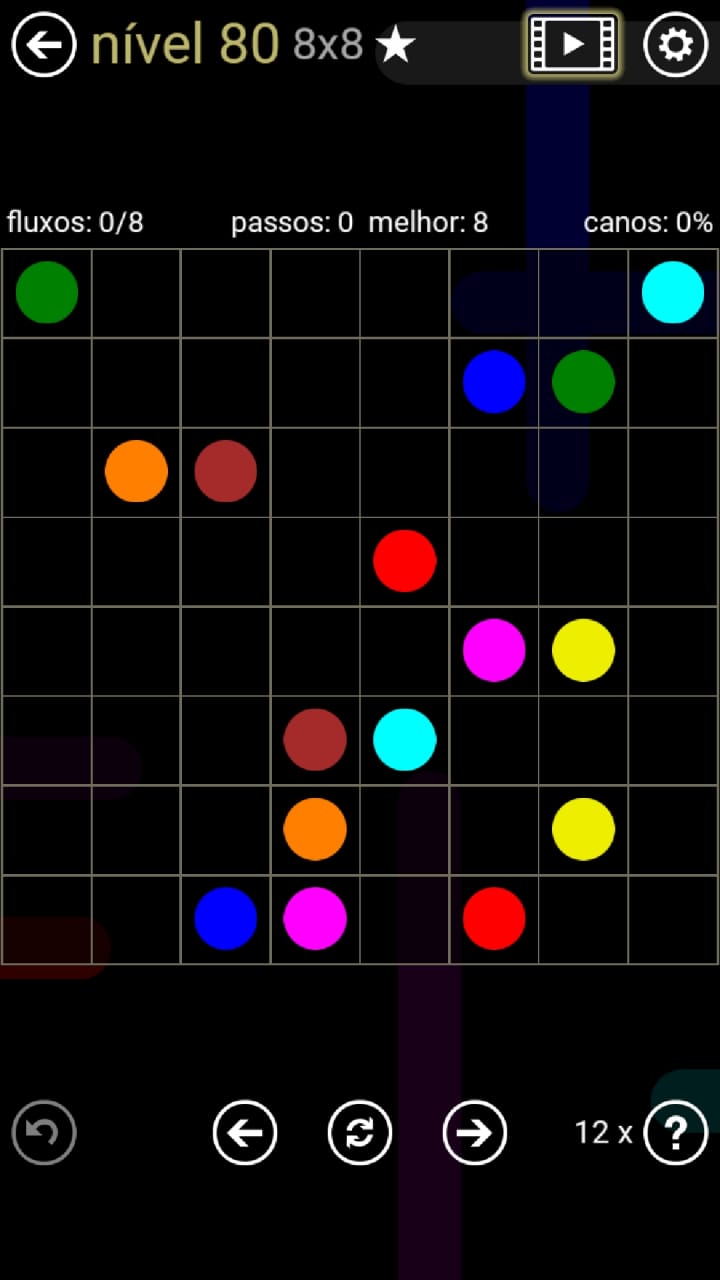Viewport: 720px width, 1280px height.
Task: Select the blue dot next to green dot
Action: [494, 381]
